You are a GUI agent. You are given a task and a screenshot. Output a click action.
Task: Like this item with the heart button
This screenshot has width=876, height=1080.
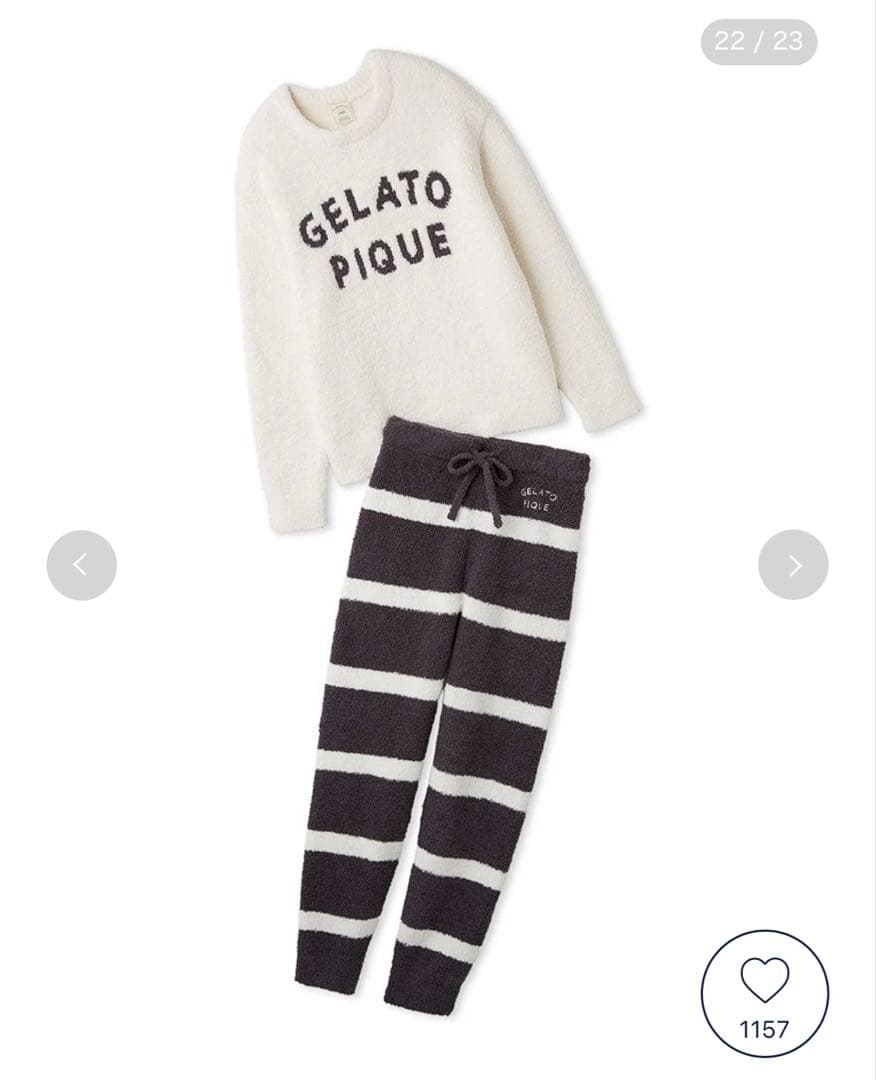tap(764, 993)
